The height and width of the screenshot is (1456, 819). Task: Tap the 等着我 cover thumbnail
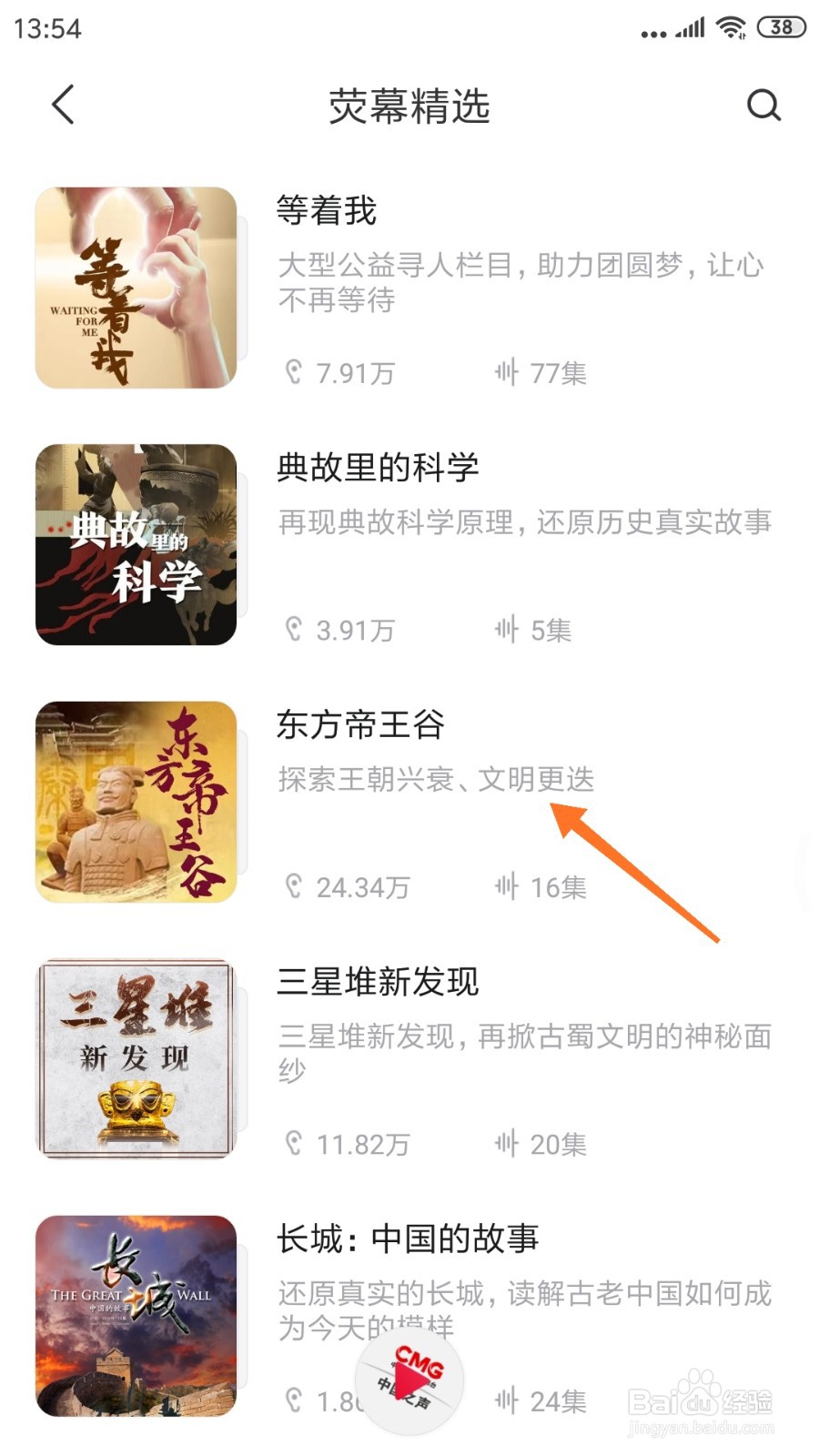click(x=136, y=287)
